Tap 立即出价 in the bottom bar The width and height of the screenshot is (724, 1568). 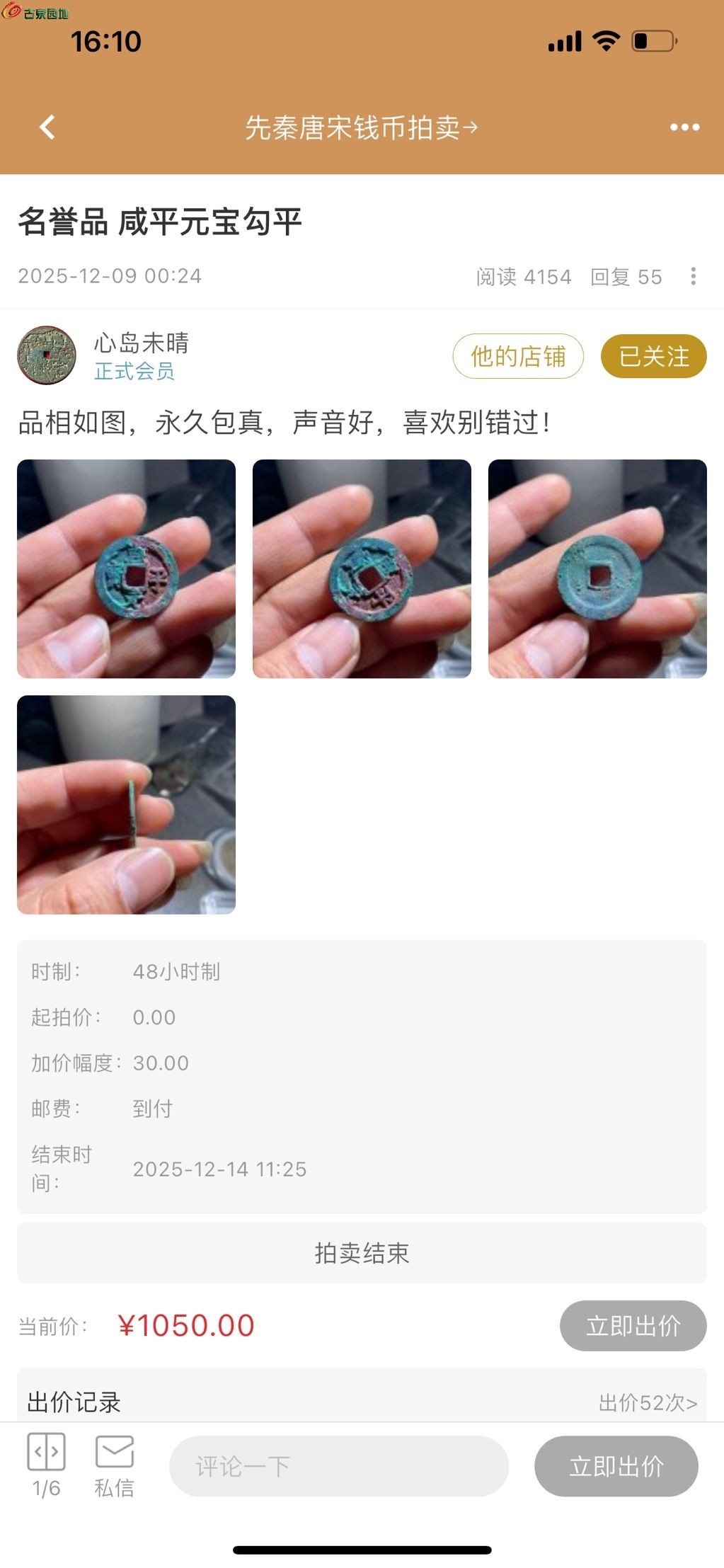616,1466
